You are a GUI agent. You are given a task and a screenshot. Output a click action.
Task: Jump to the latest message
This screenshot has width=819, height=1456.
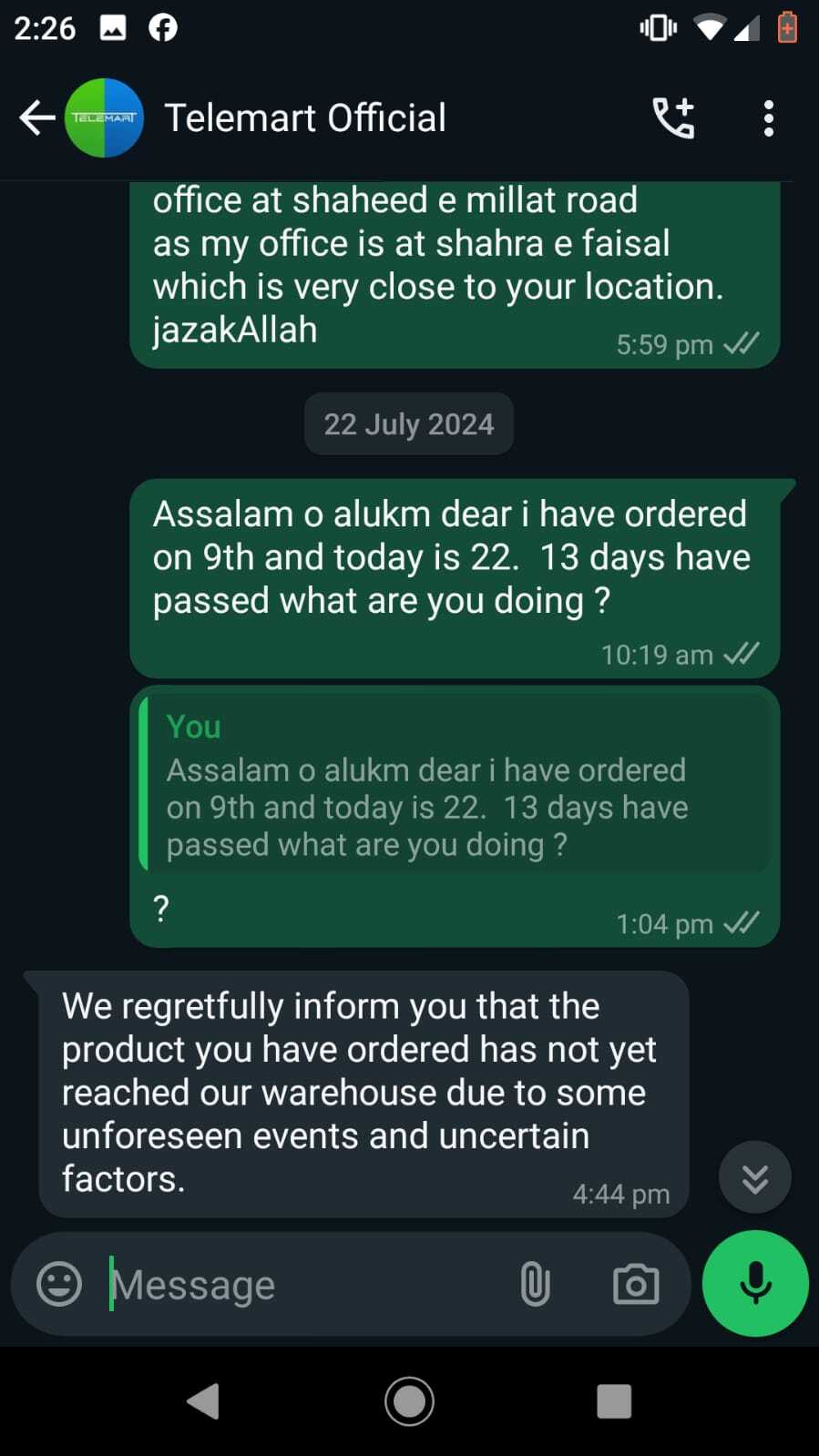(x=754, y=1178)
